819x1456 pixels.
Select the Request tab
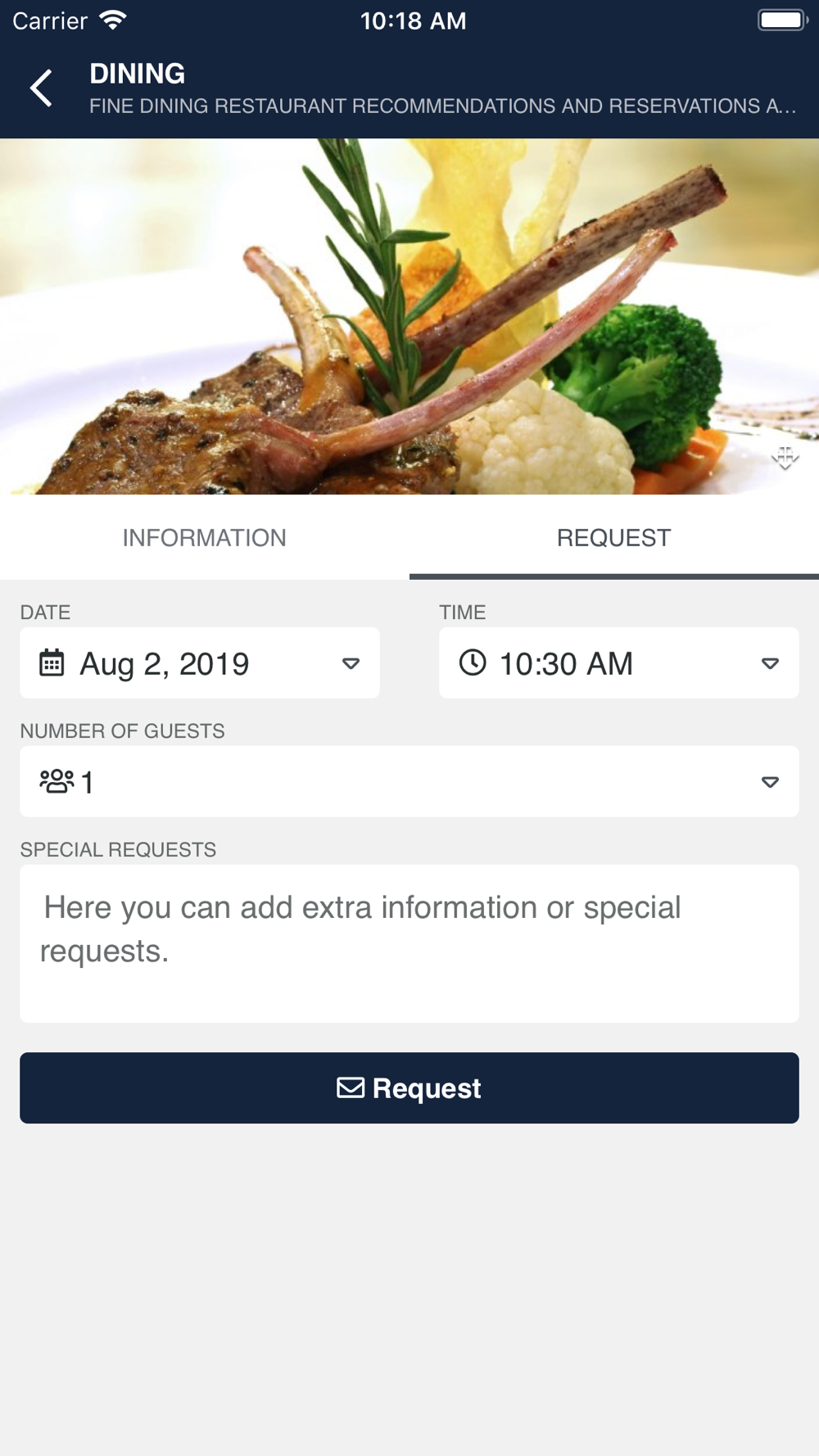tap(613, 538)
